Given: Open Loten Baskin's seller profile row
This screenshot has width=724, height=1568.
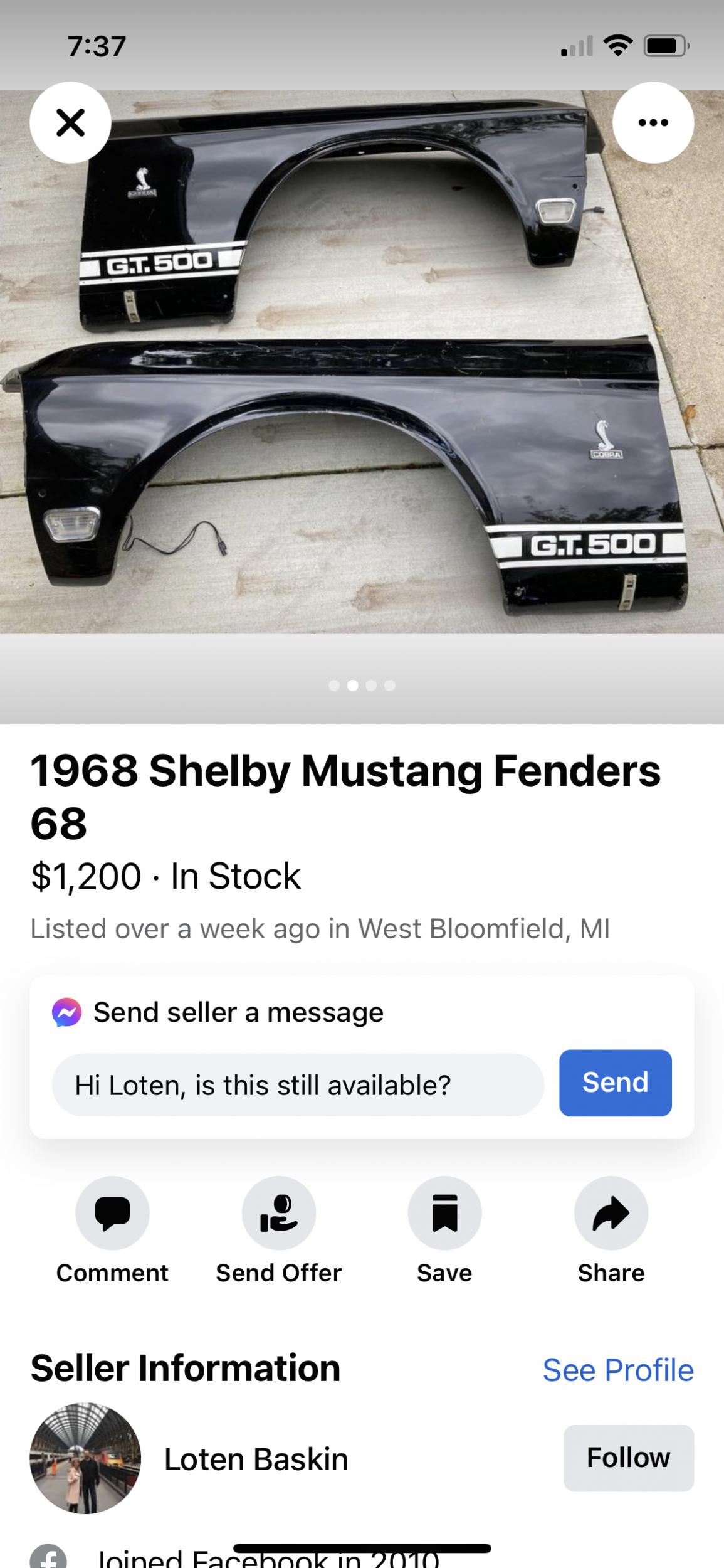Looking at the screenshot, I should point(256,1459).
